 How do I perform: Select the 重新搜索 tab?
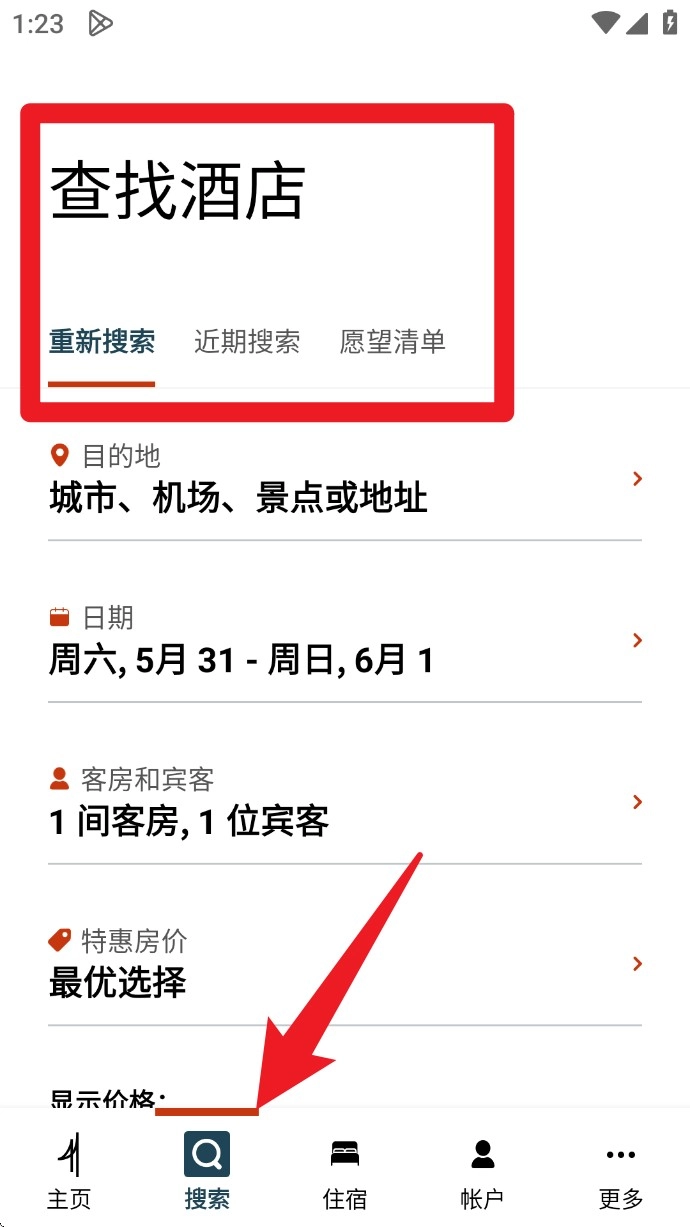point(102,343)
